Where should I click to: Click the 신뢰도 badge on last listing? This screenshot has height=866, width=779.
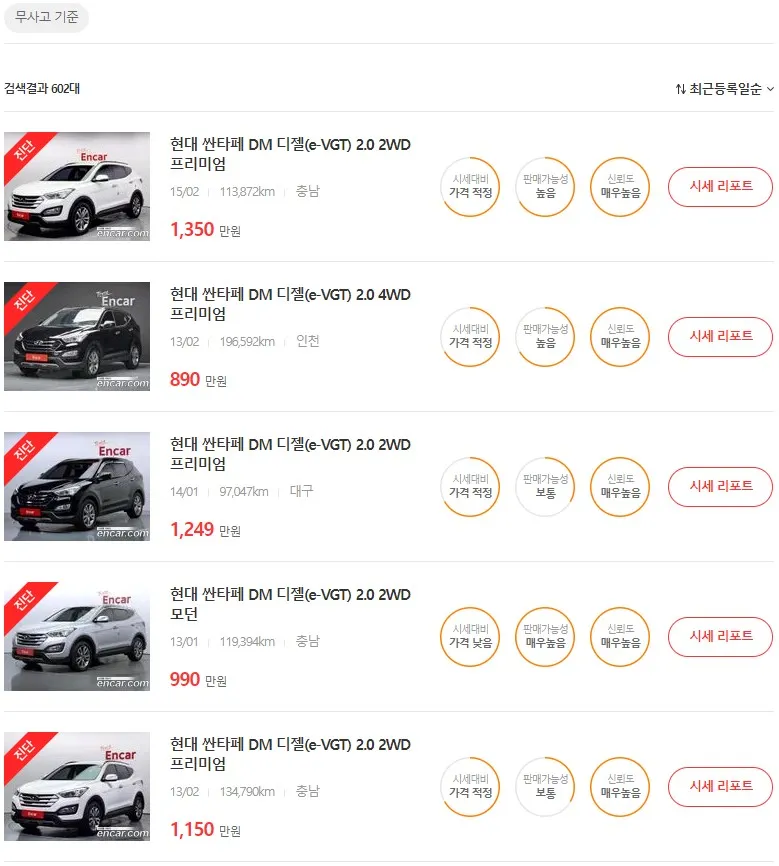tap(619, 787)
